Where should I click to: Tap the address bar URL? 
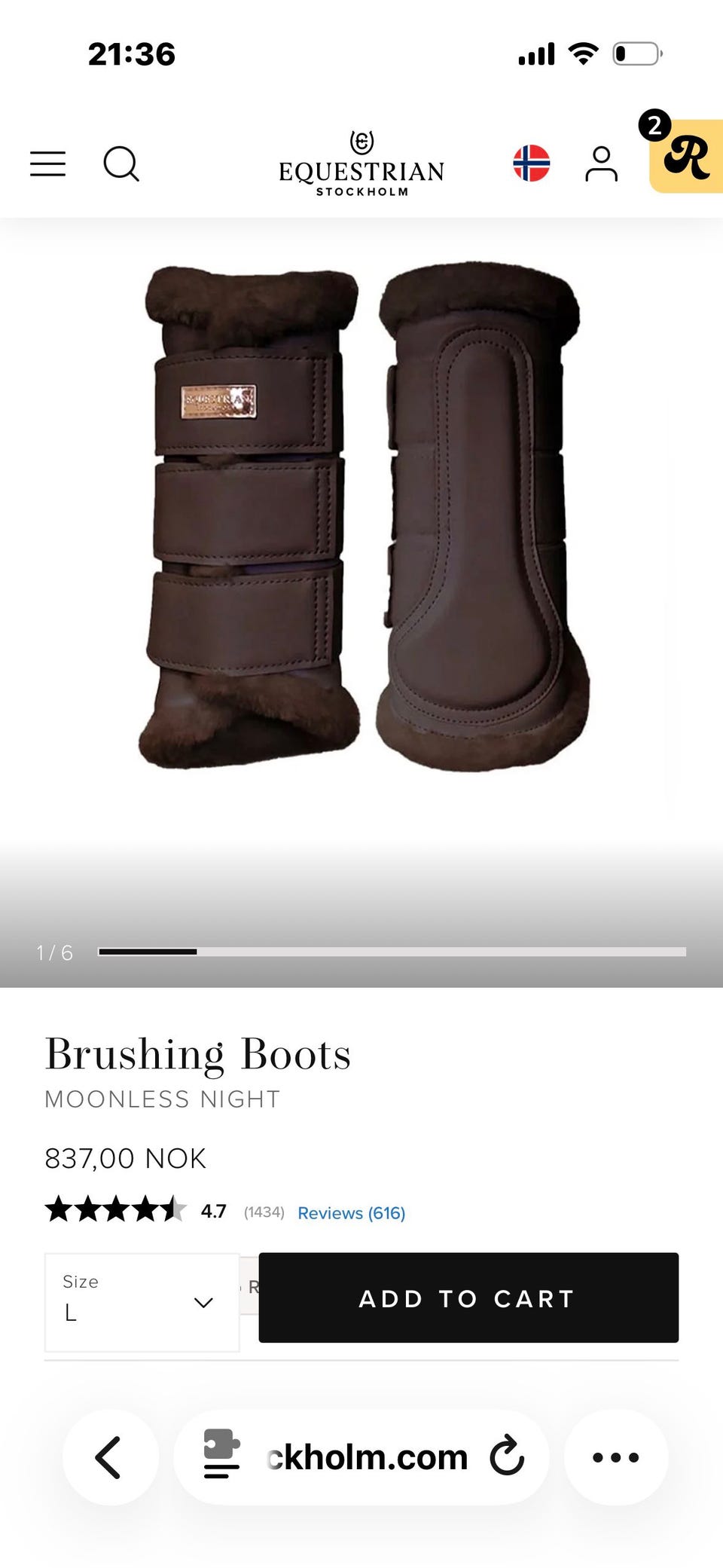(368, 1457)
